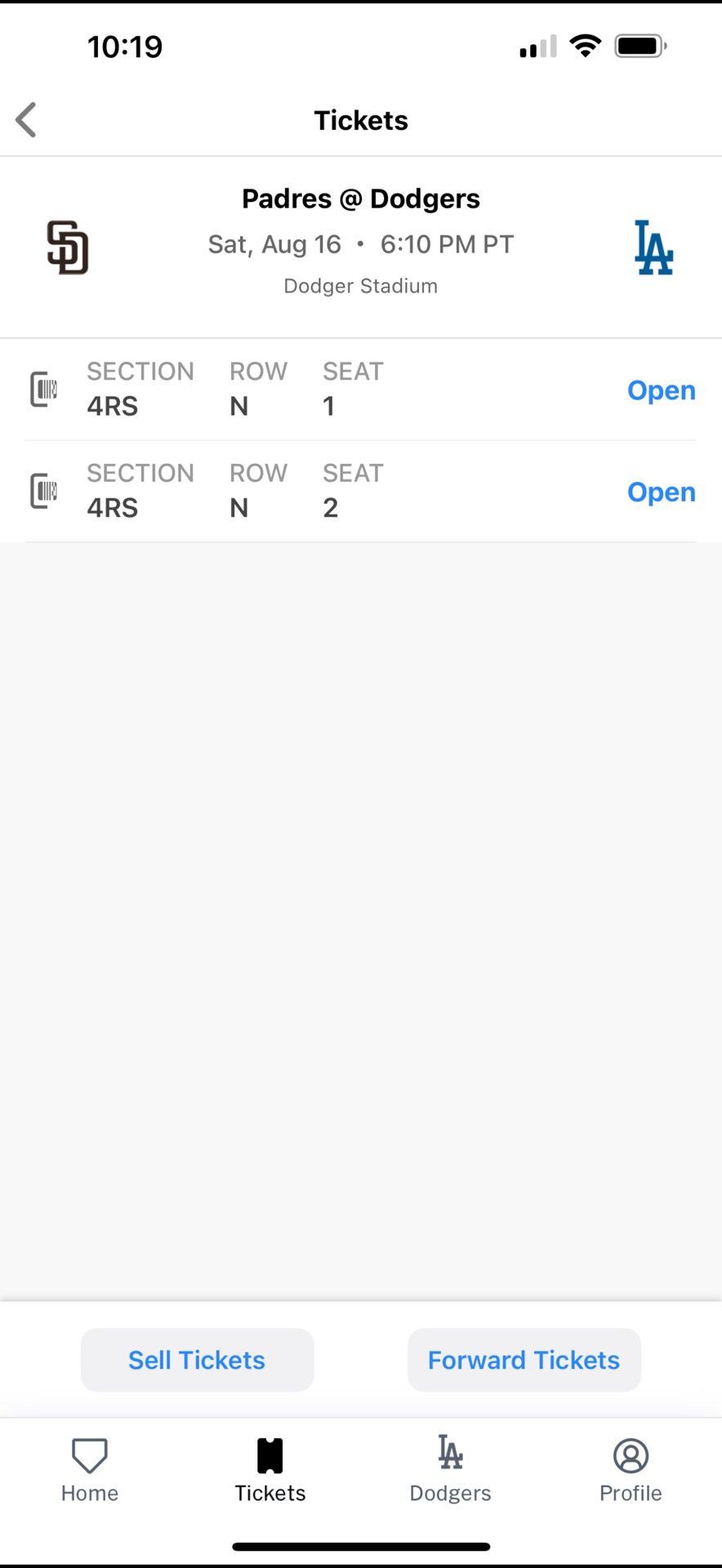Image resolution: width=722 pixels, height=1568 pixels.
Task: Open the ticket for Seat 2
Action: [661, 492]
